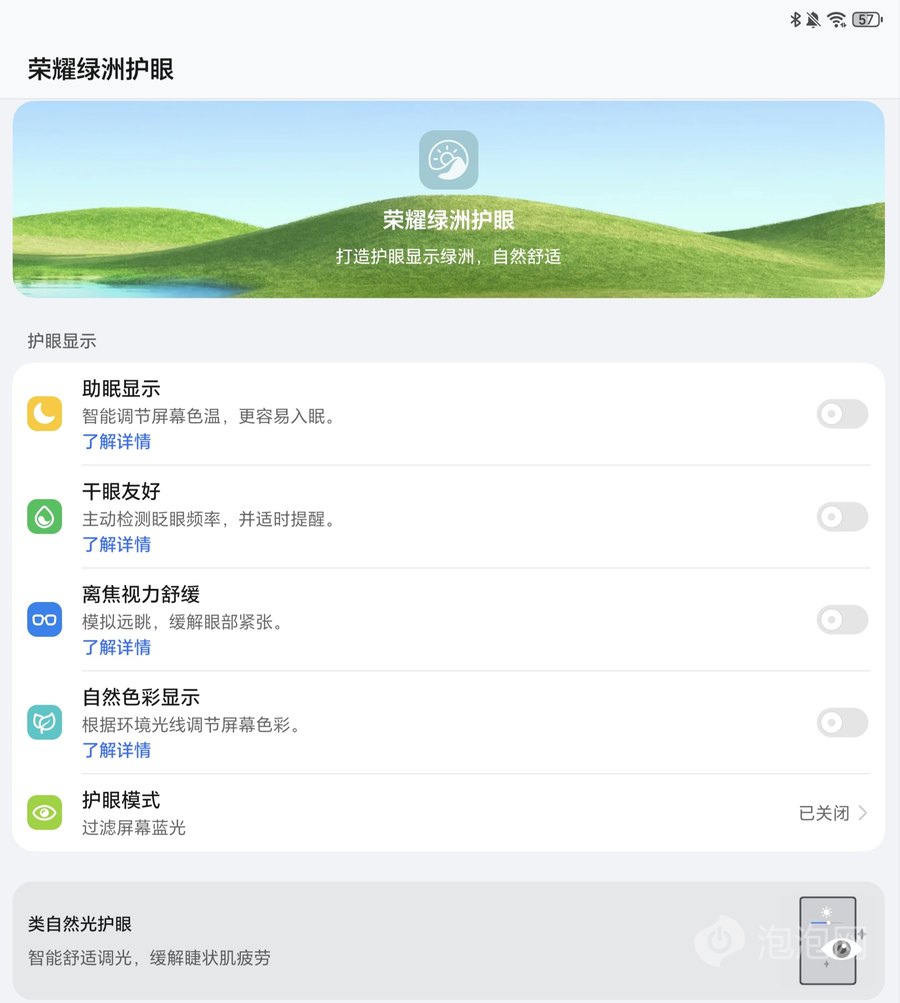Read 了解详情 about 自然色彩显示
Image resolution: width=900 pixels, height=1003 pixels.
117,751
